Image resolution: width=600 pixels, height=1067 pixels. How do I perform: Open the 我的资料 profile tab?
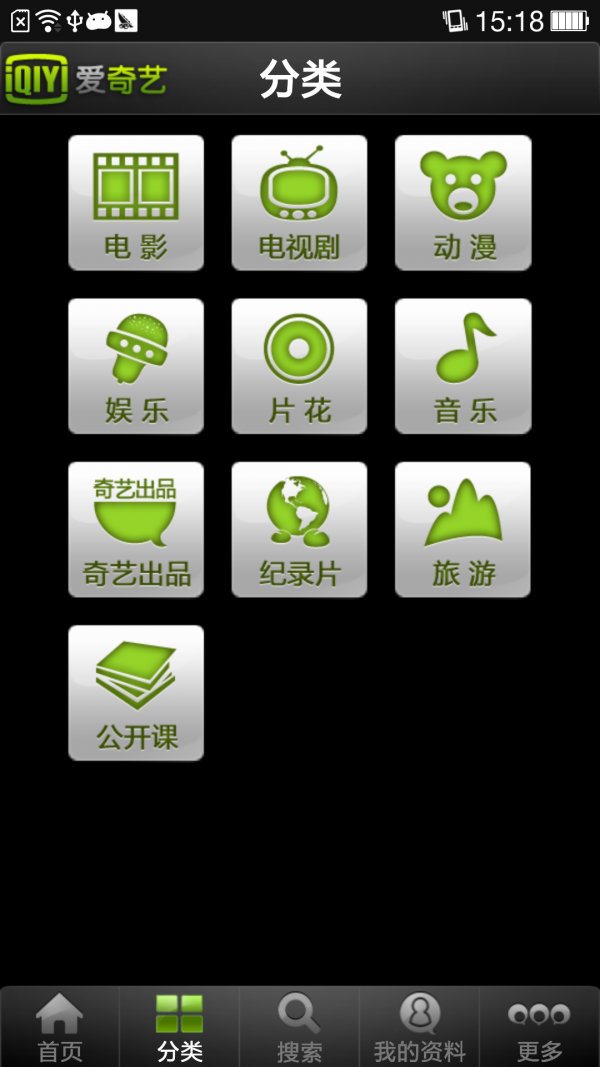tap(420, 1027)
